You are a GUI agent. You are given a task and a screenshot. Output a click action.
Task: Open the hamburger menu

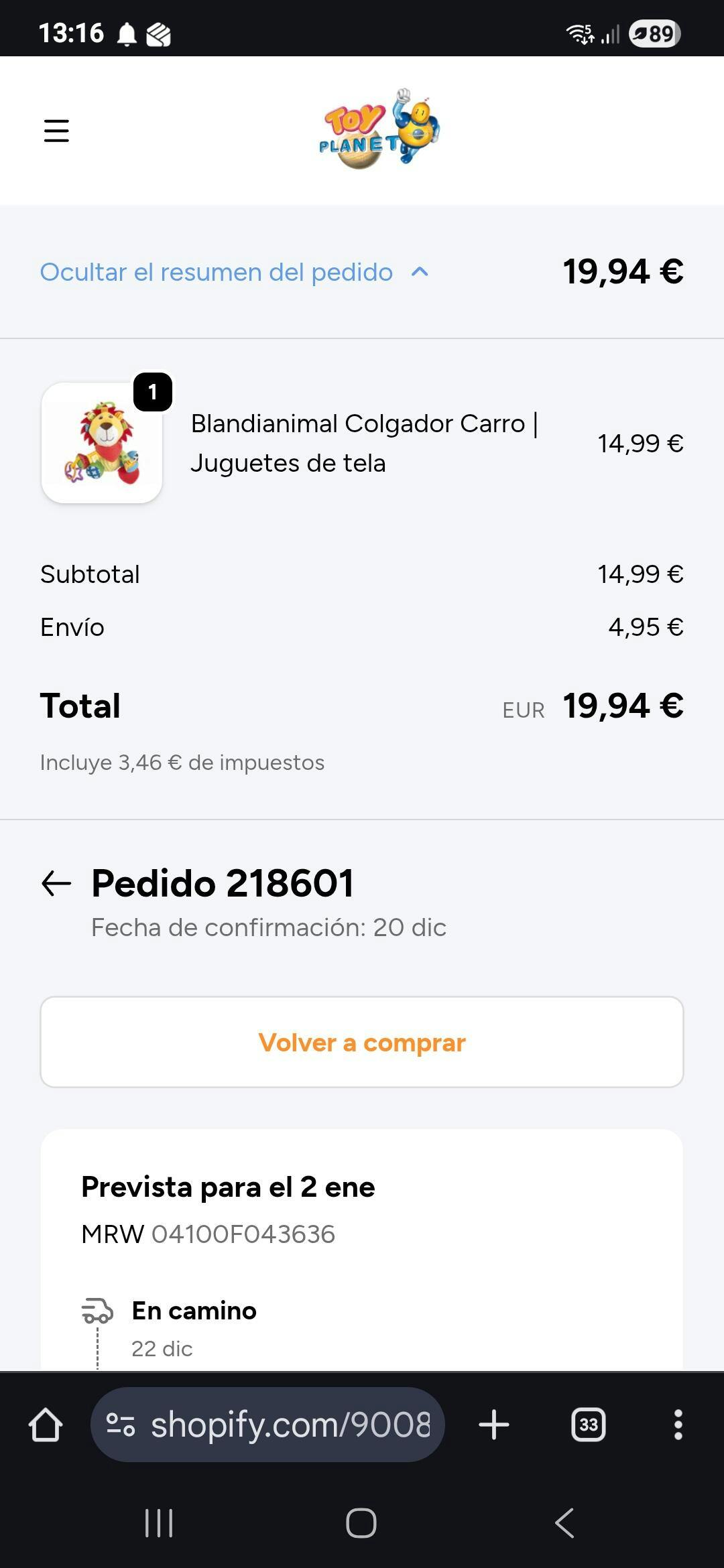(56, 131)
